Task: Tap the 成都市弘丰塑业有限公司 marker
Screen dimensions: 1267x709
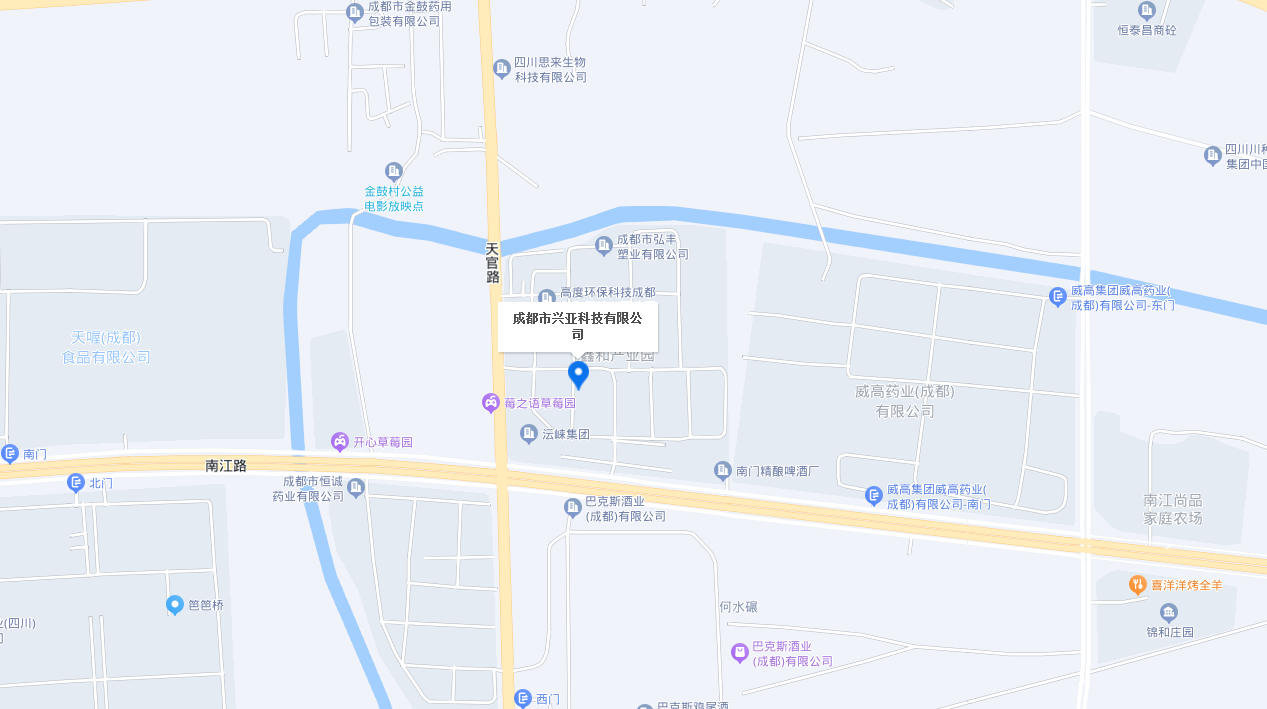Action: coord(604,245)
